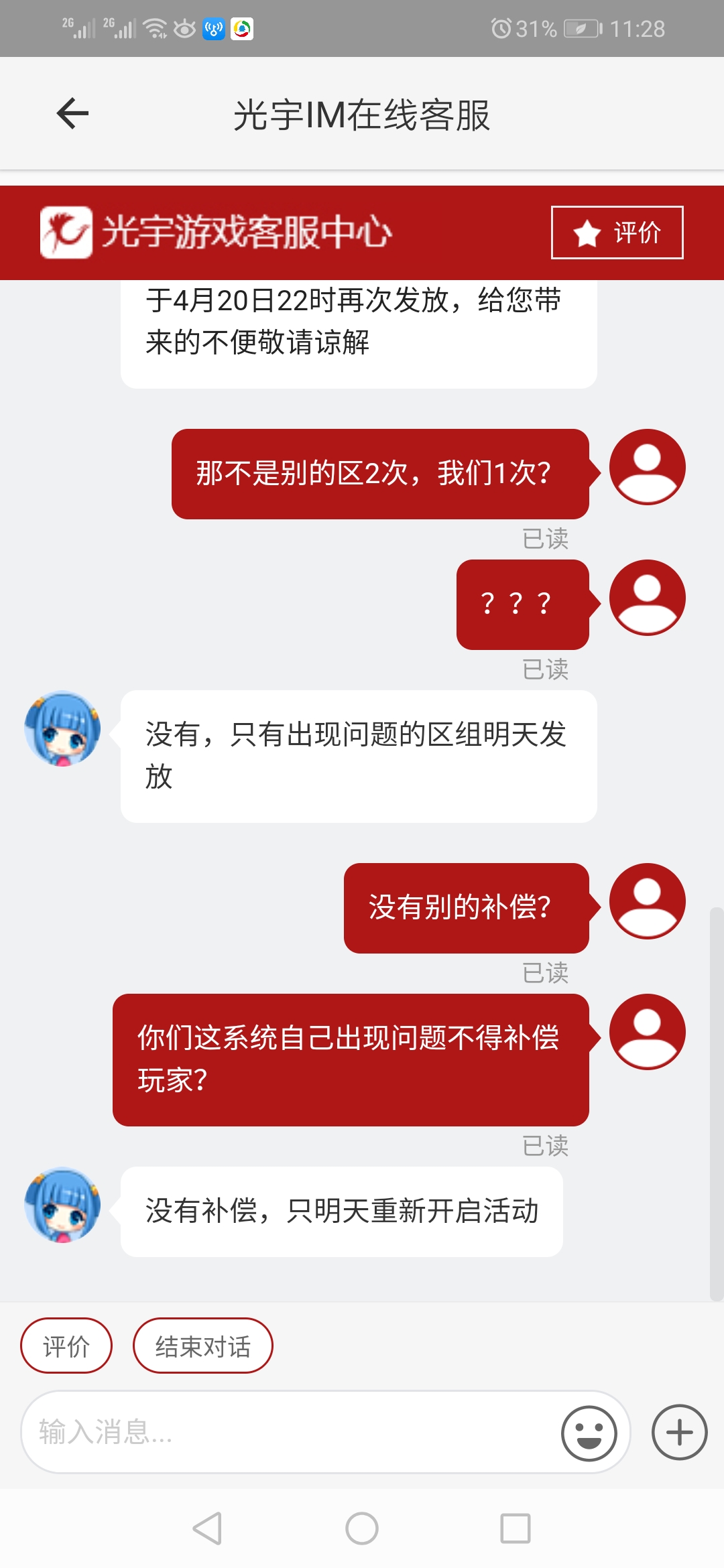724x1568 pixels.
Task: Tap the system home button
Action: click(362, 1529)
